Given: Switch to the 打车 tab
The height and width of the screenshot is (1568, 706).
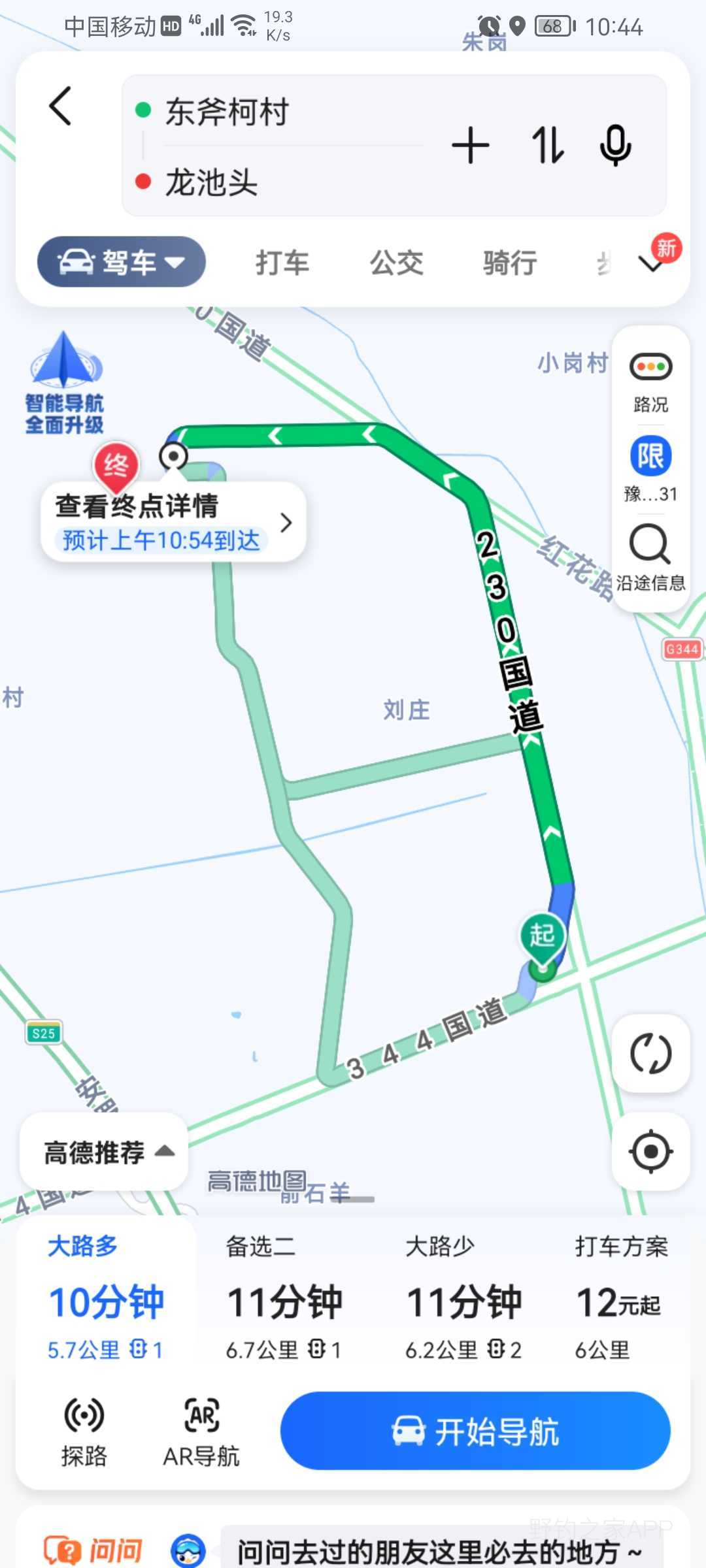Looking at the screenshot, I should click(282, 263).
